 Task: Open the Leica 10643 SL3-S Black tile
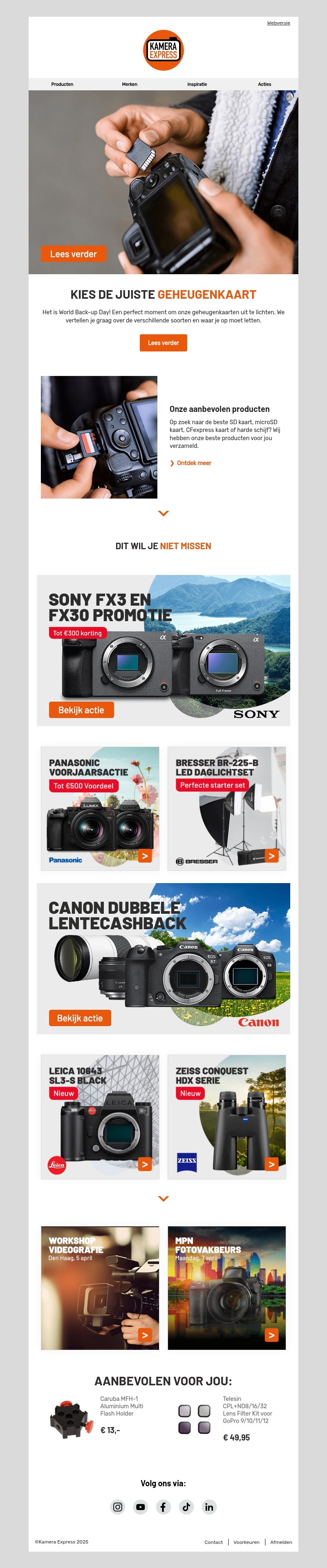point(100,1116)
